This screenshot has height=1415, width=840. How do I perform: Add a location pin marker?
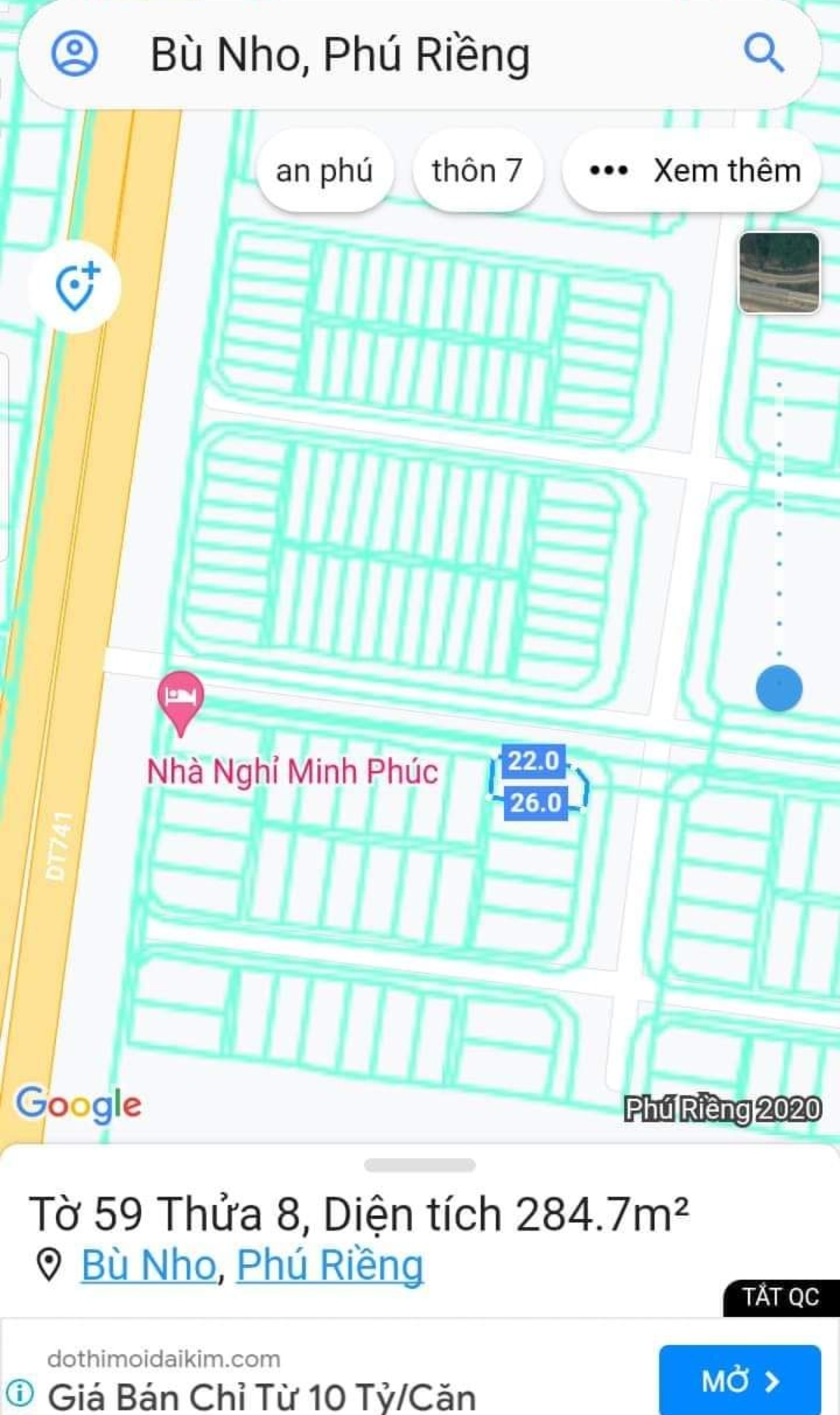pyautogui.click(x=75, y=286)
